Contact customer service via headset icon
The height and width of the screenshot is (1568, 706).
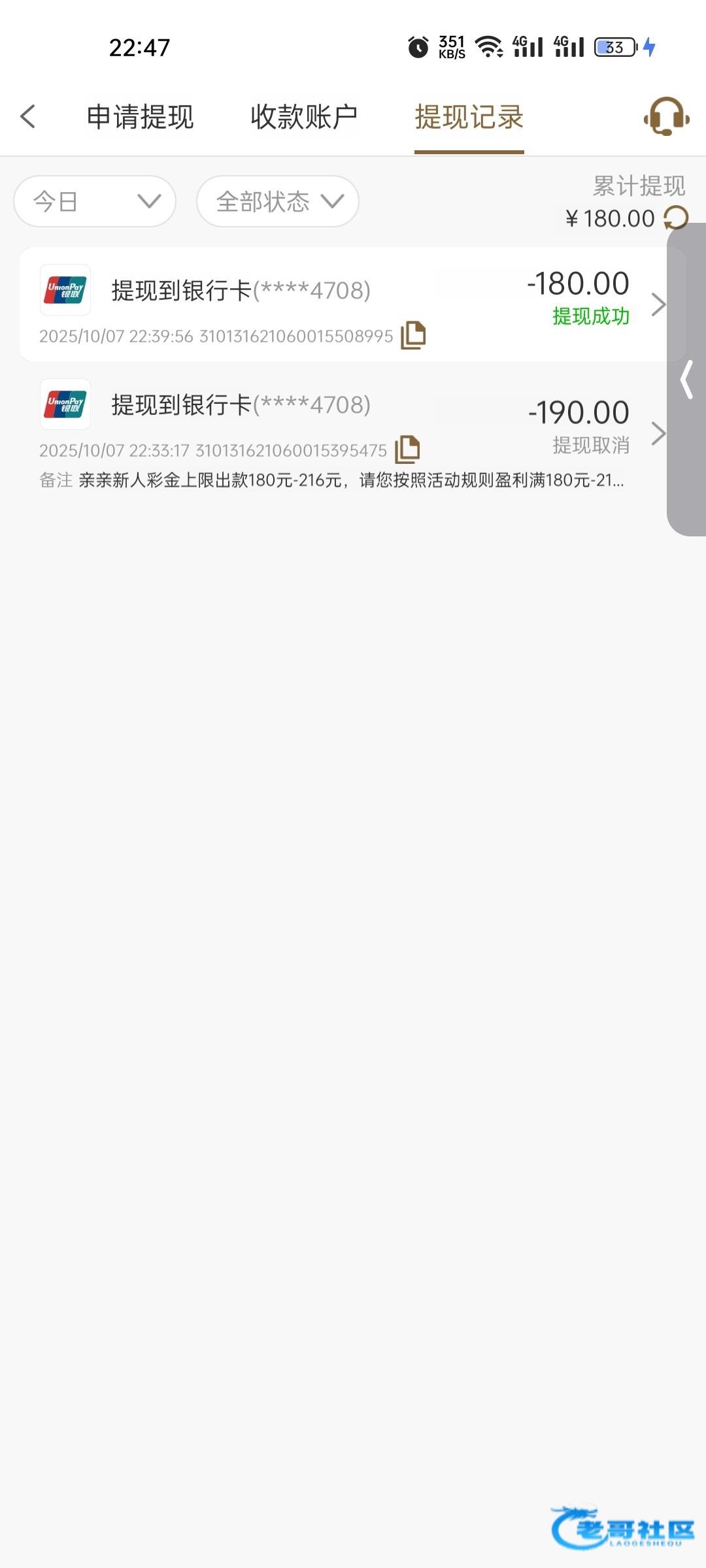click(666, 117)
